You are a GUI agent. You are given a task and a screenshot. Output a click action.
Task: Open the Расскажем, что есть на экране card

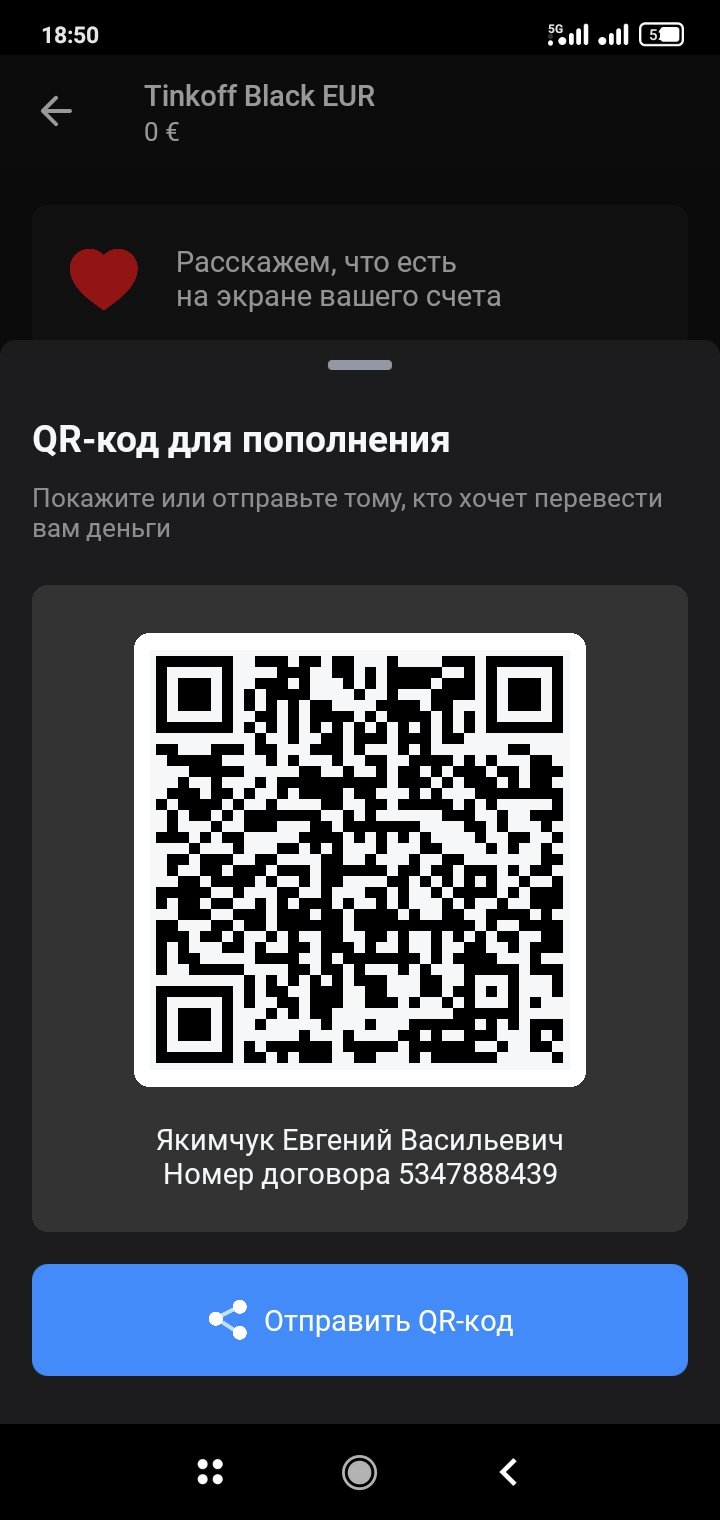(x=360, y=275)
